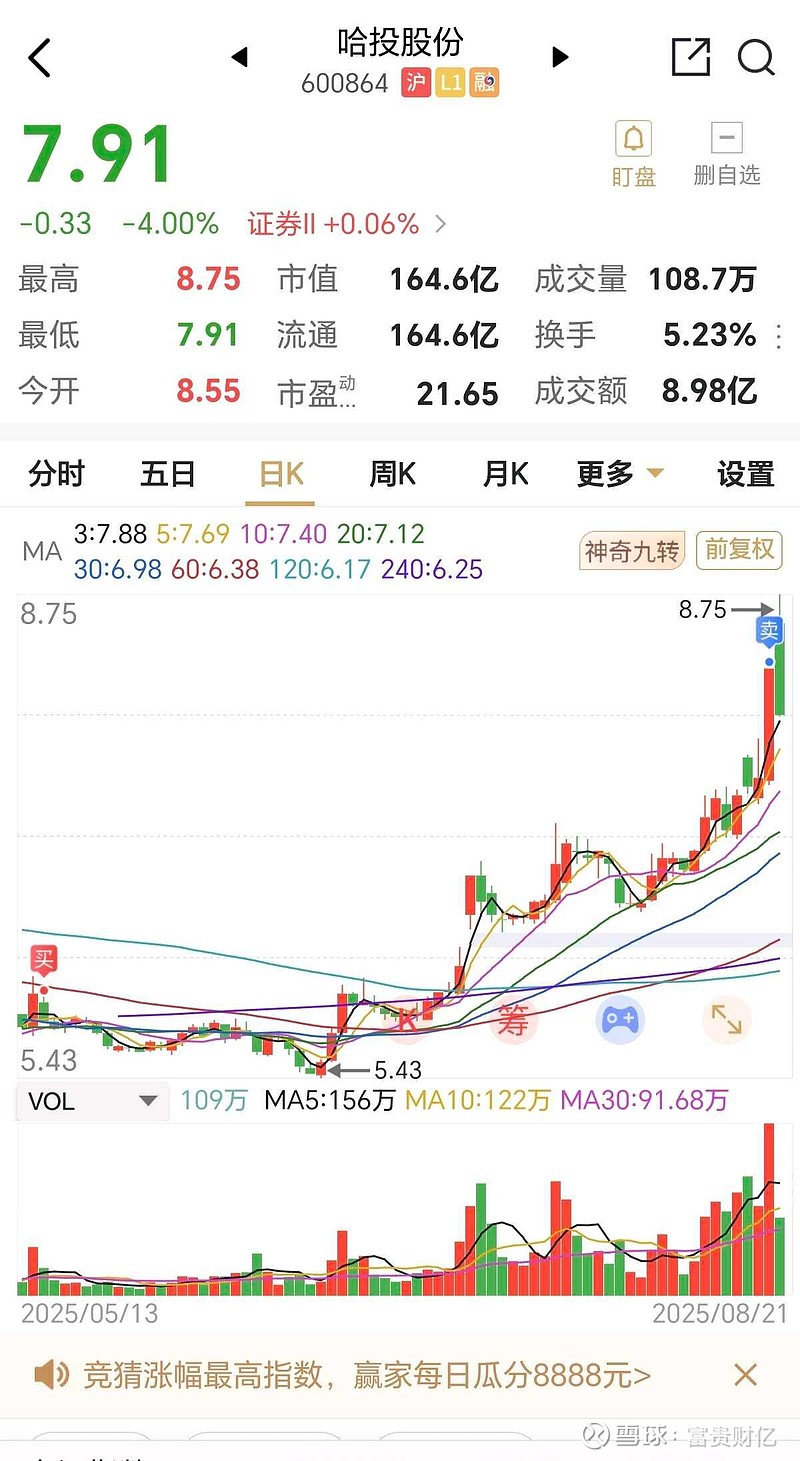800x1461 pixels.
Task: Share this stock page
Action: (x=690, y=57)
